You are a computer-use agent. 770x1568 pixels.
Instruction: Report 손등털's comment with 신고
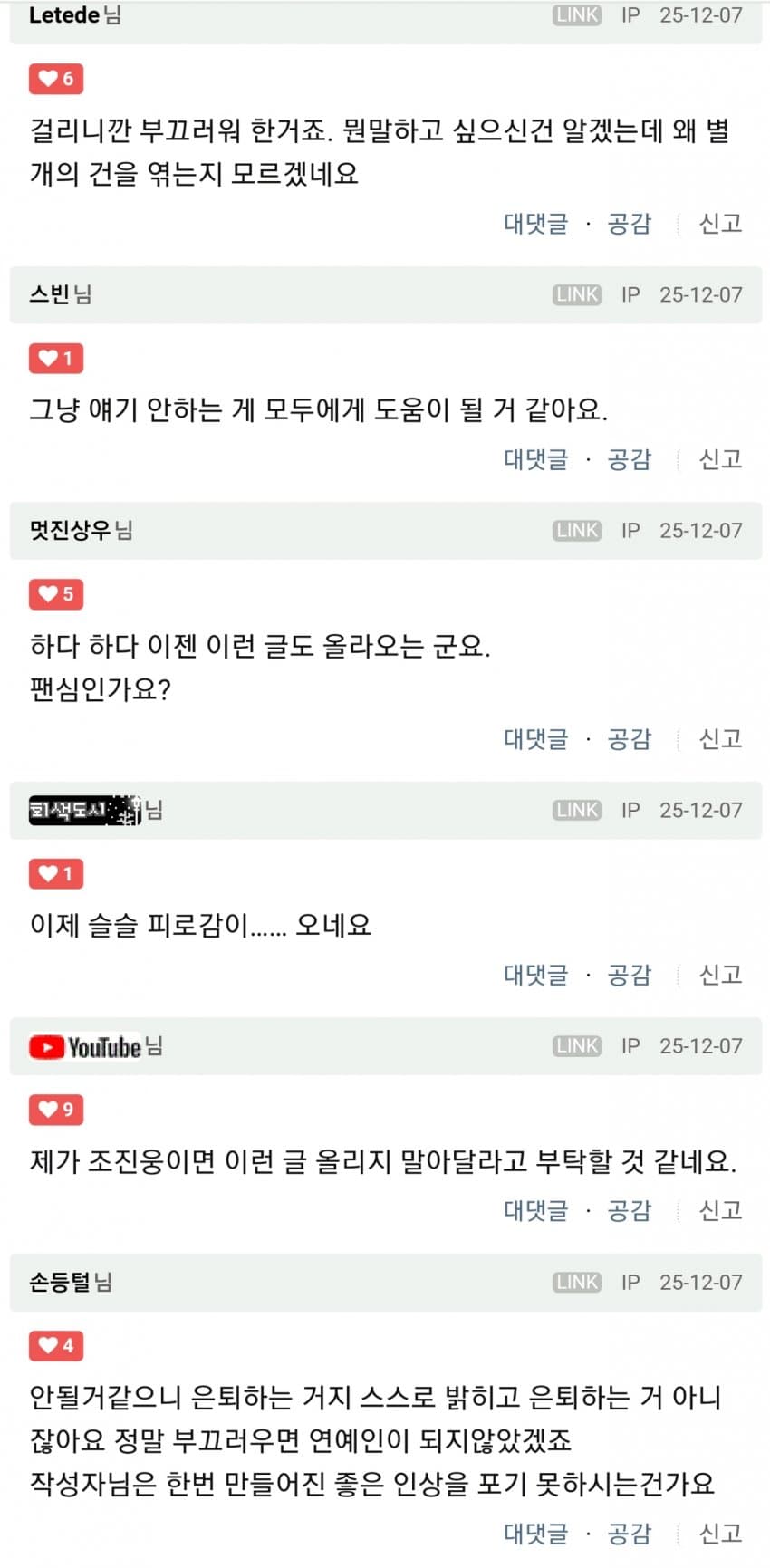click(x=720, y=1533)
